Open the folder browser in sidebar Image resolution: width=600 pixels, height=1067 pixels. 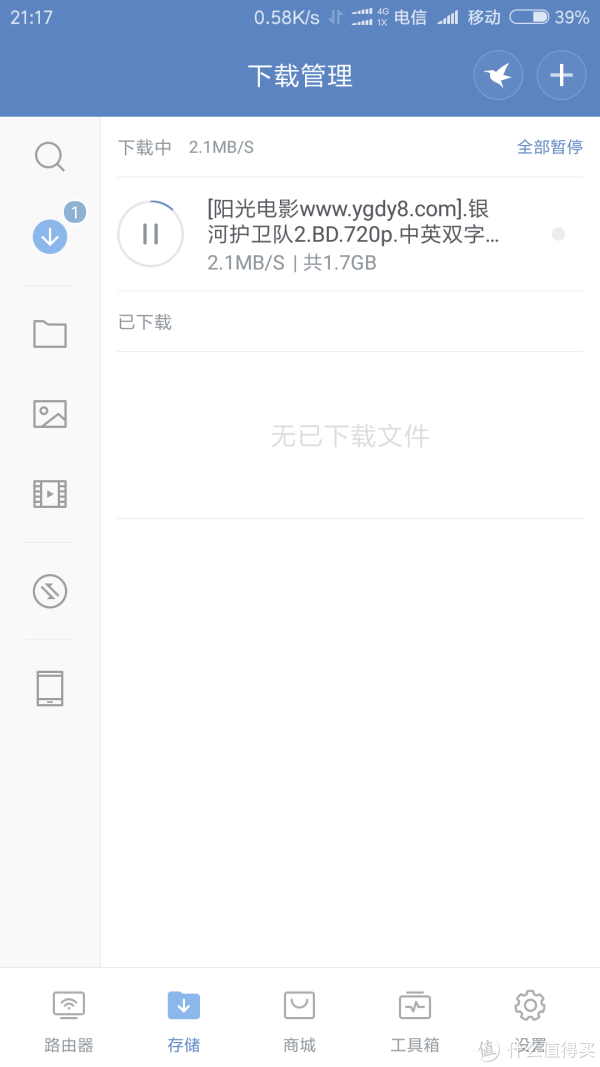tap(50, 334)
